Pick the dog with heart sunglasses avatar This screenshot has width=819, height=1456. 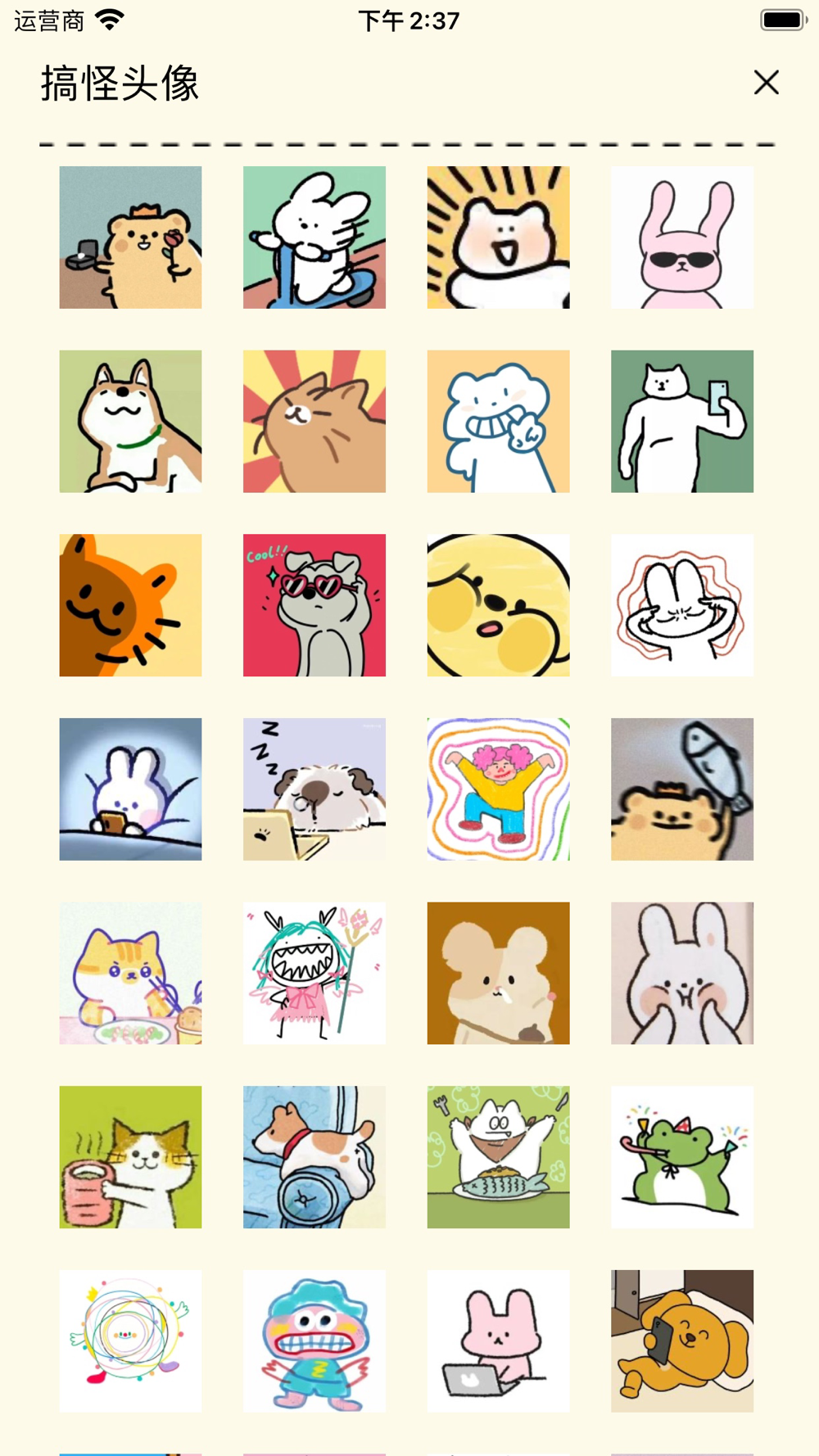coord(314,605)
